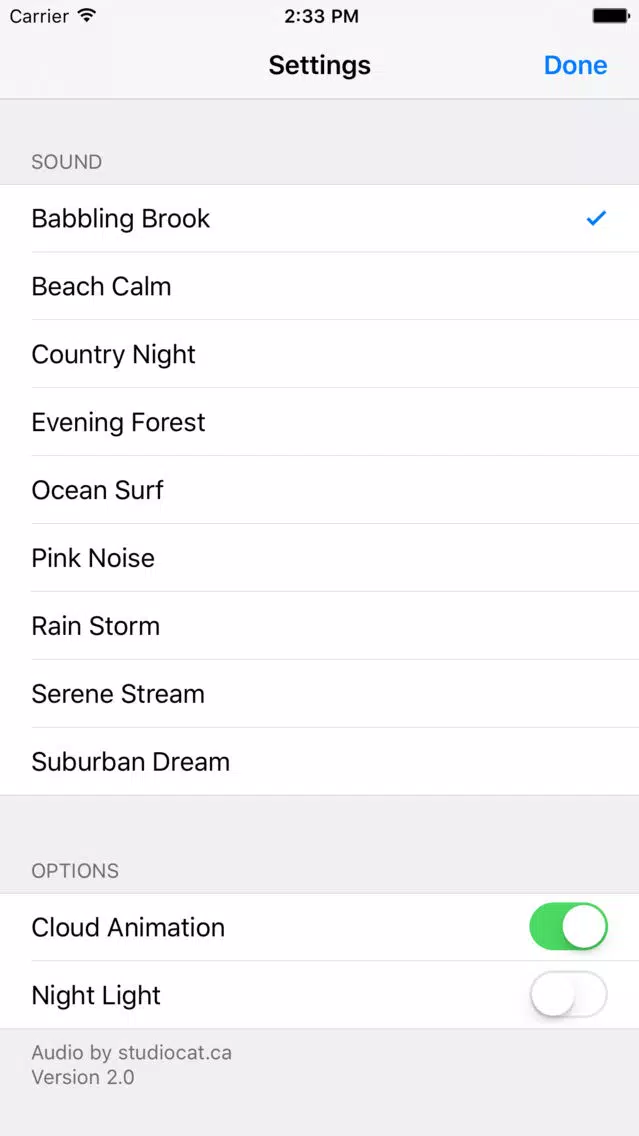Pick Suburban Dream as the sound
This screenshot has width=639, height=1136.
(x=320, y=761)
